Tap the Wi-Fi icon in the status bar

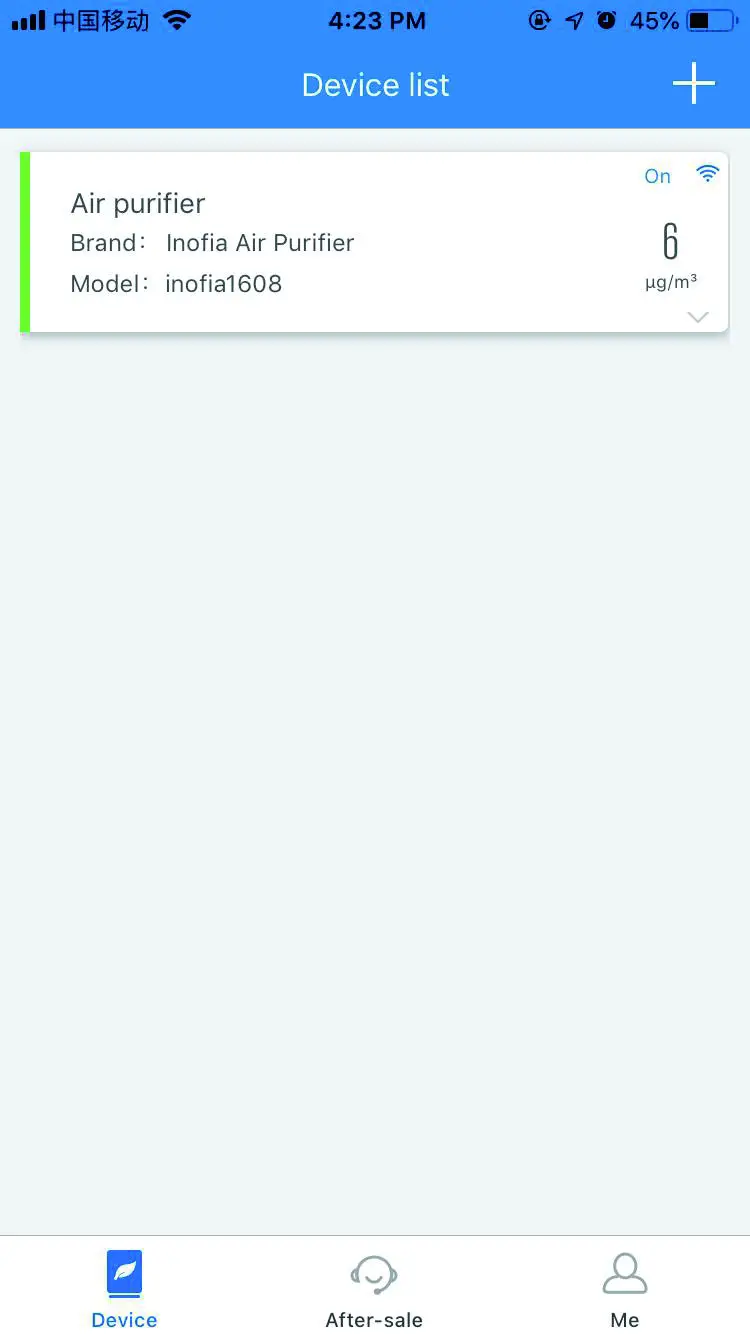(x=177, y=18)
